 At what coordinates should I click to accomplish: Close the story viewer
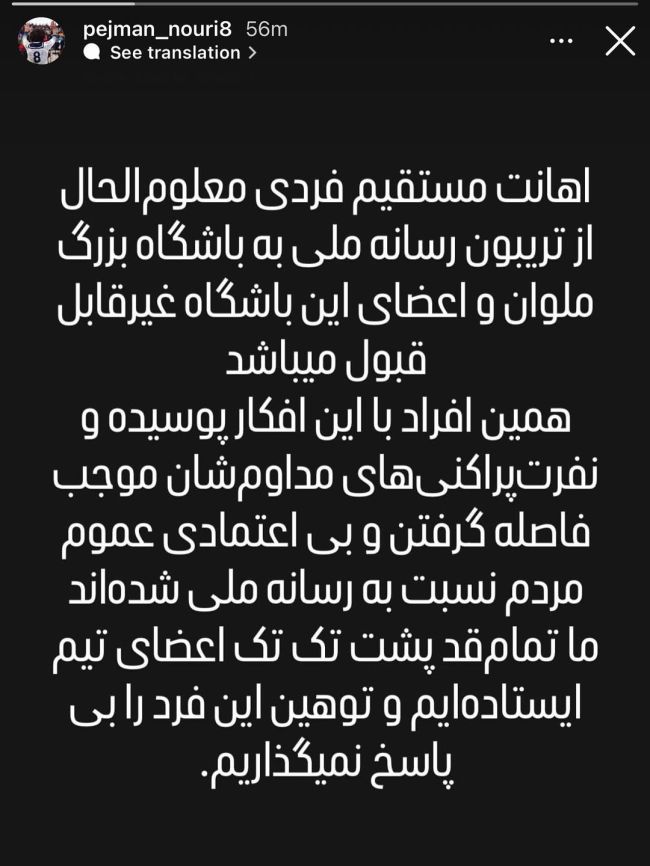pos(620,41)
